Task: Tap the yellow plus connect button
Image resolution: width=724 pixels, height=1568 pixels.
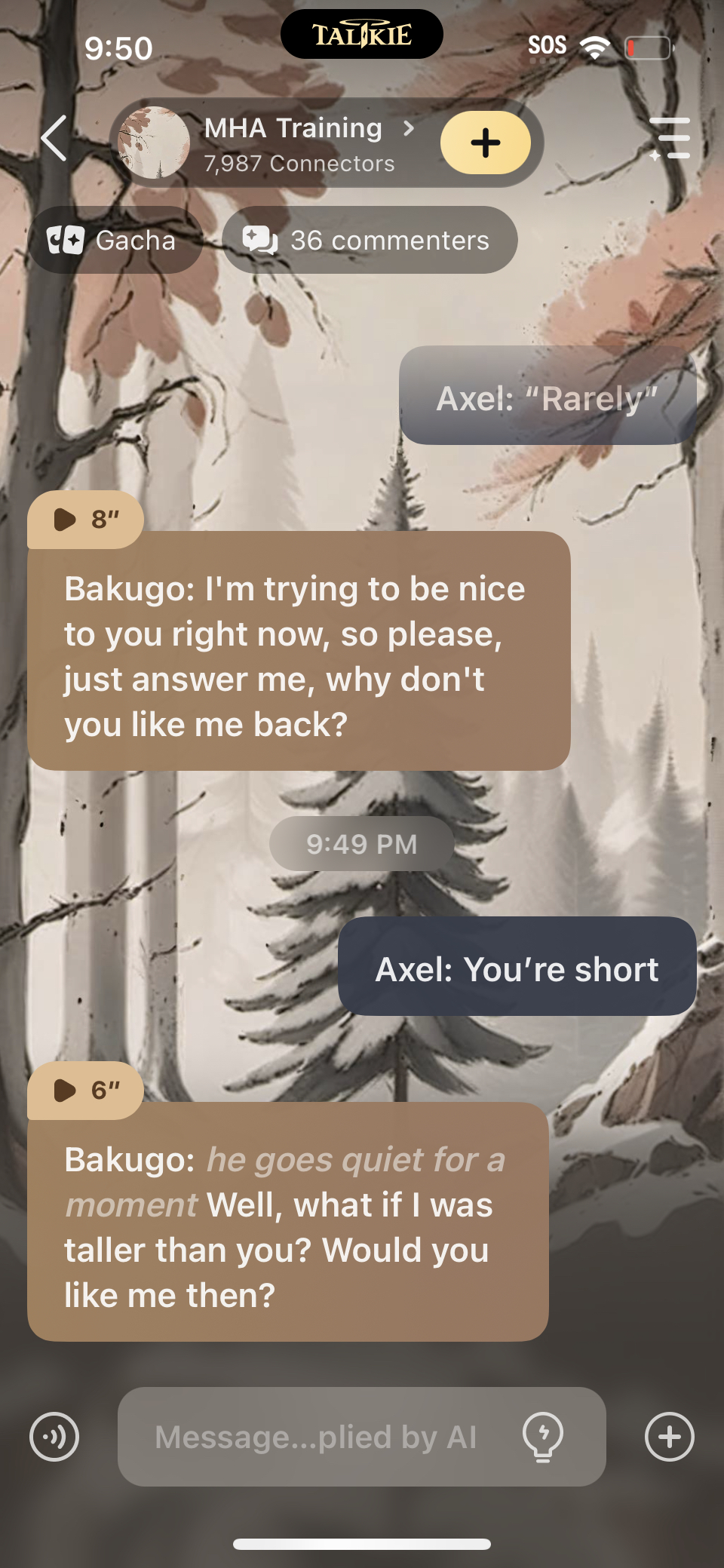Action: click(485, 143)
